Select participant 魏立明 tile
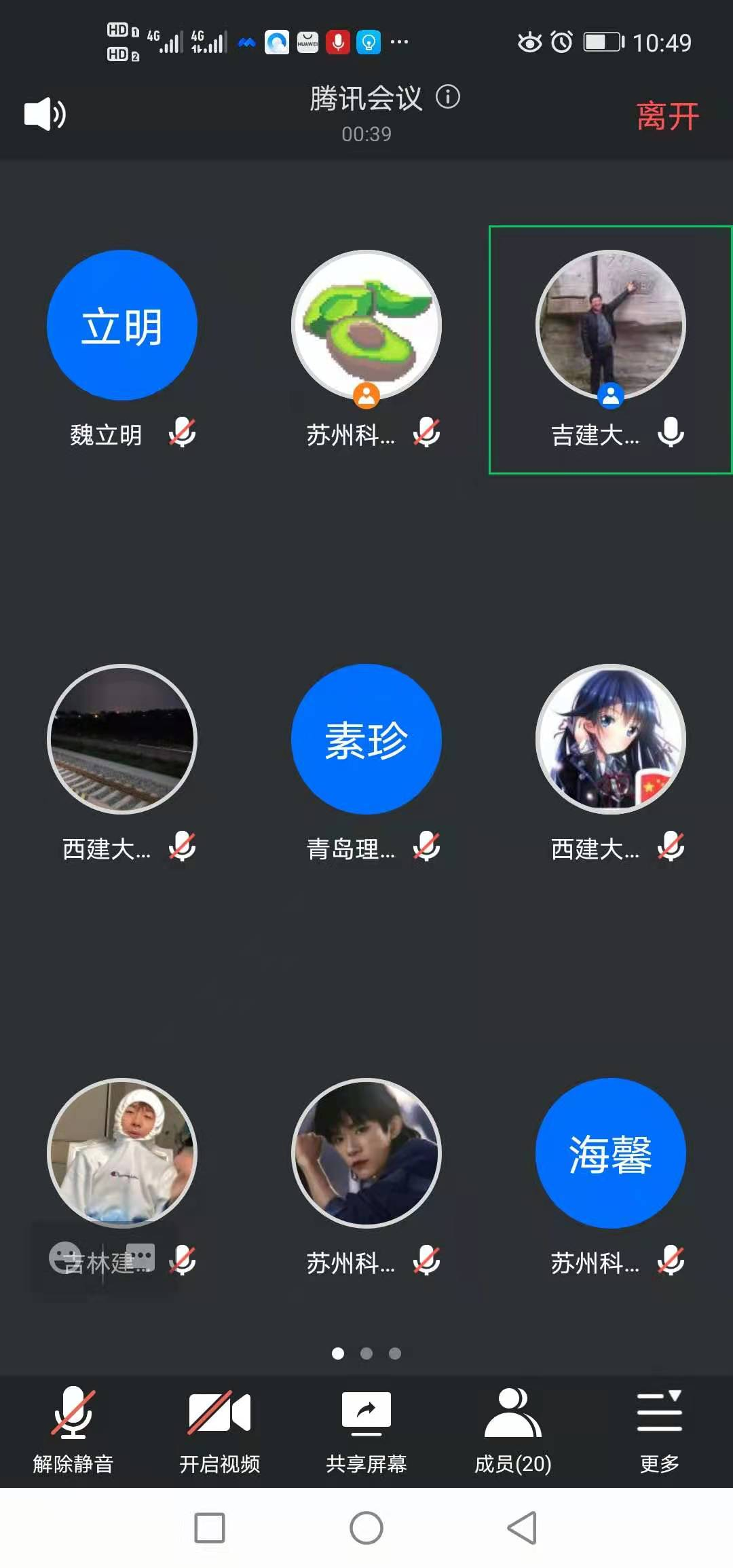Viewport: 733px width, 1568px height. (x=122, y=326)
